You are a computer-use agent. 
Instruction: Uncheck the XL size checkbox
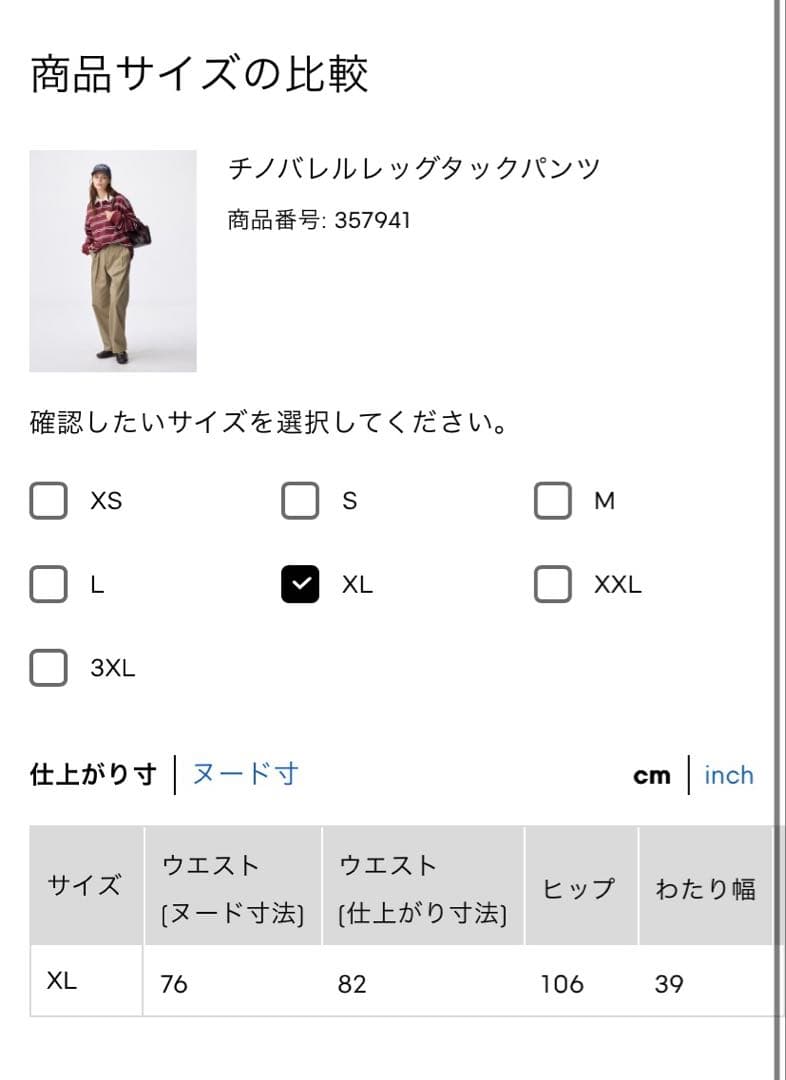[x=300, y=584]
